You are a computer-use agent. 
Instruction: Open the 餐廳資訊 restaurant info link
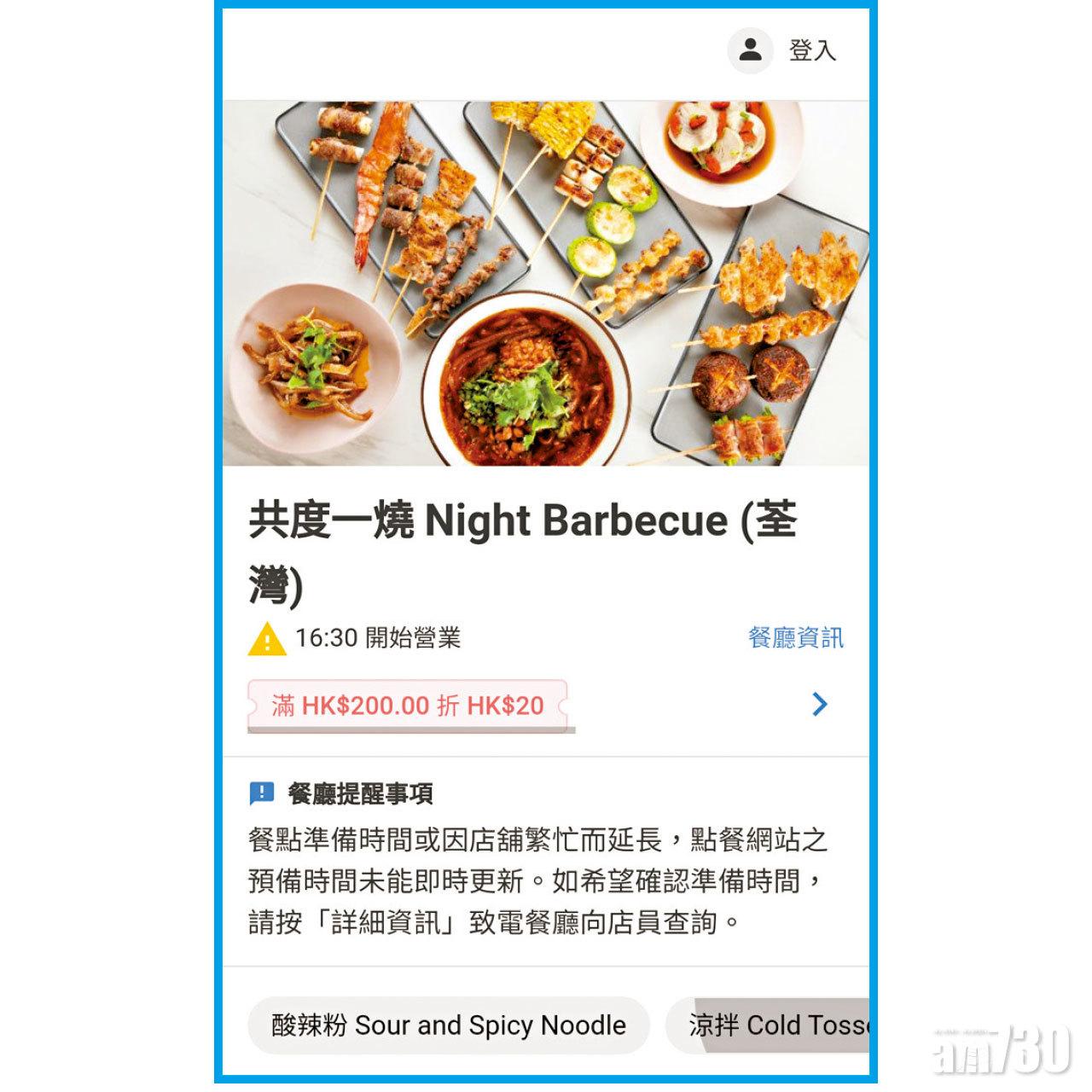coord(795,637)
